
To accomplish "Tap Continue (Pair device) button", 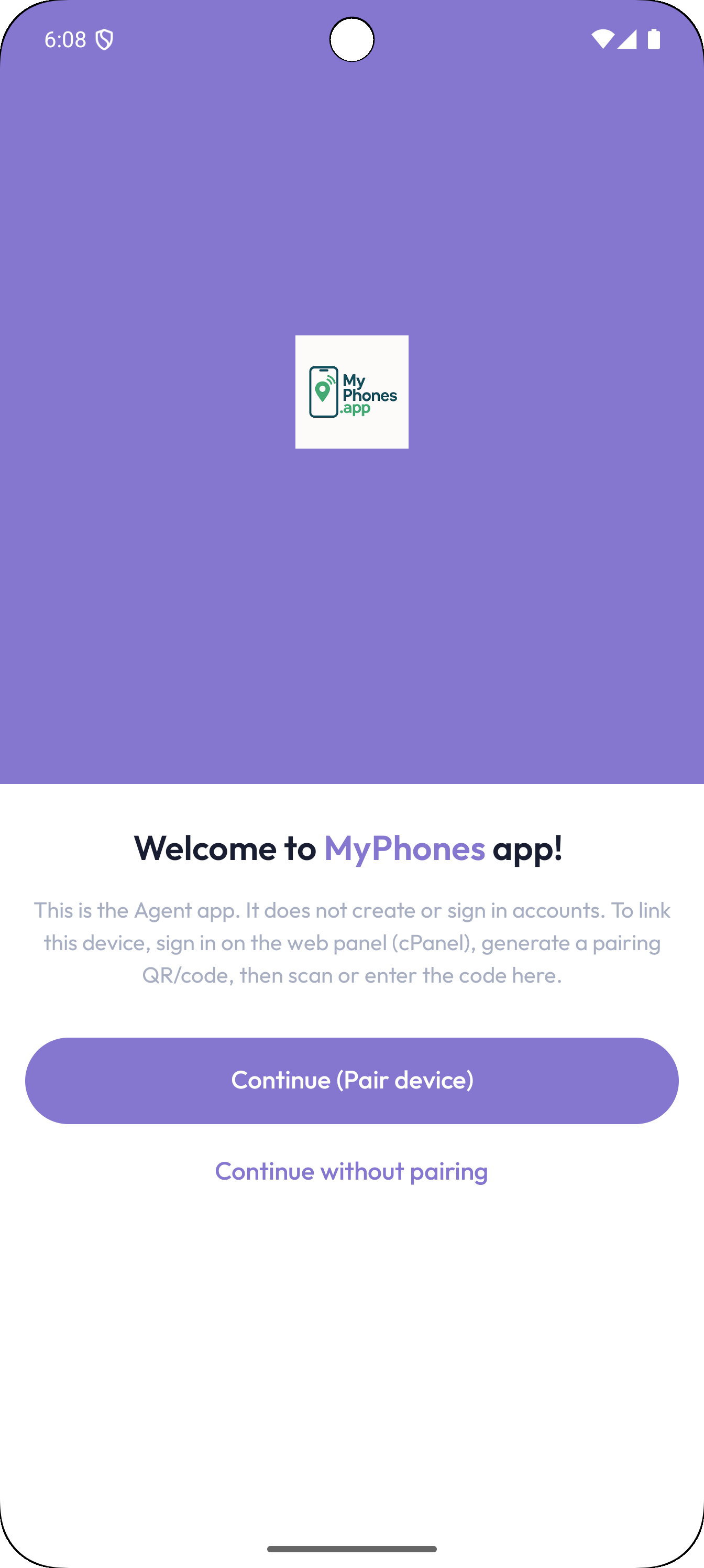I will [351, 1081].
